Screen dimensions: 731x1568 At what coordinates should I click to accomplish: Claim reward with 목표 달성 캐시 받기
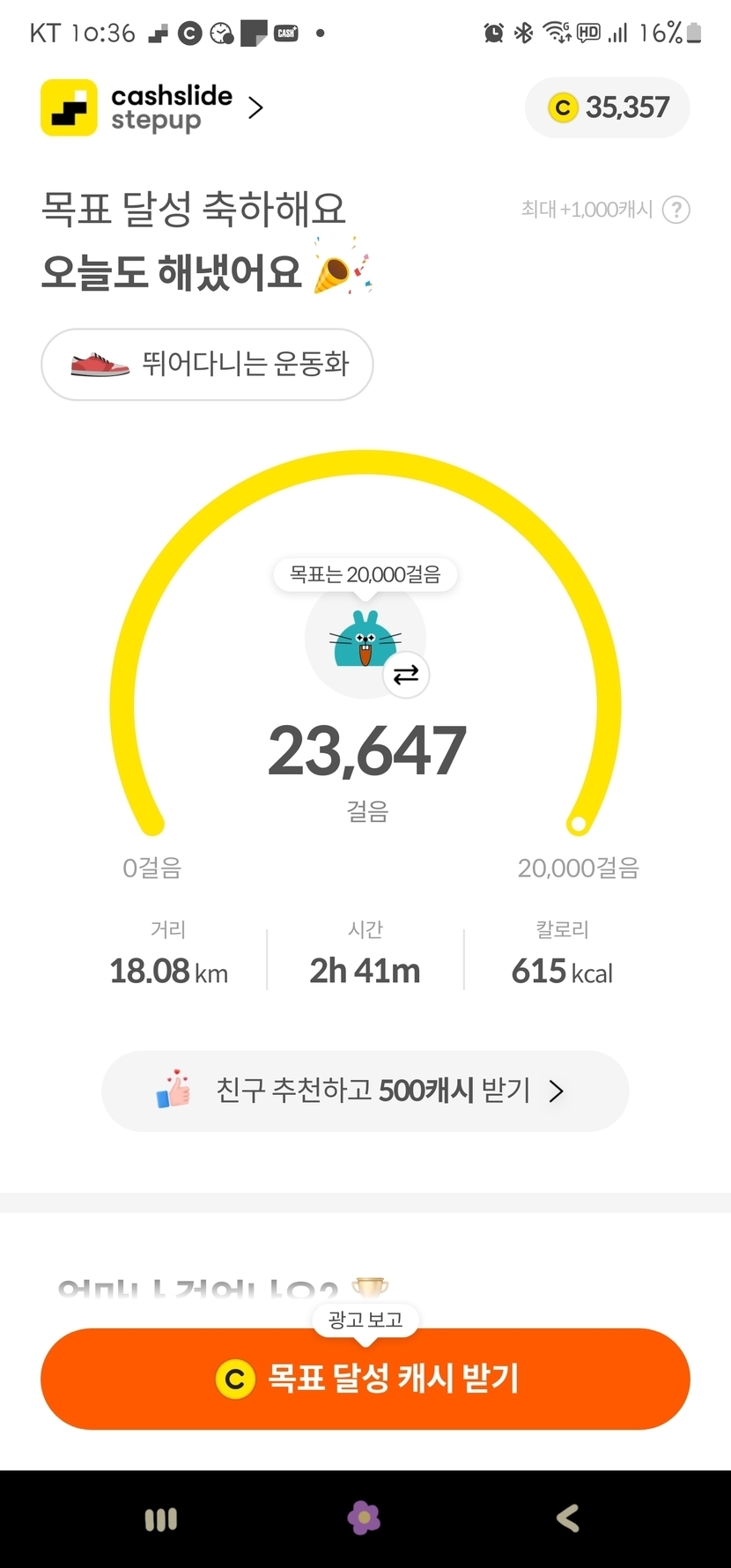tap(365, 1379)
